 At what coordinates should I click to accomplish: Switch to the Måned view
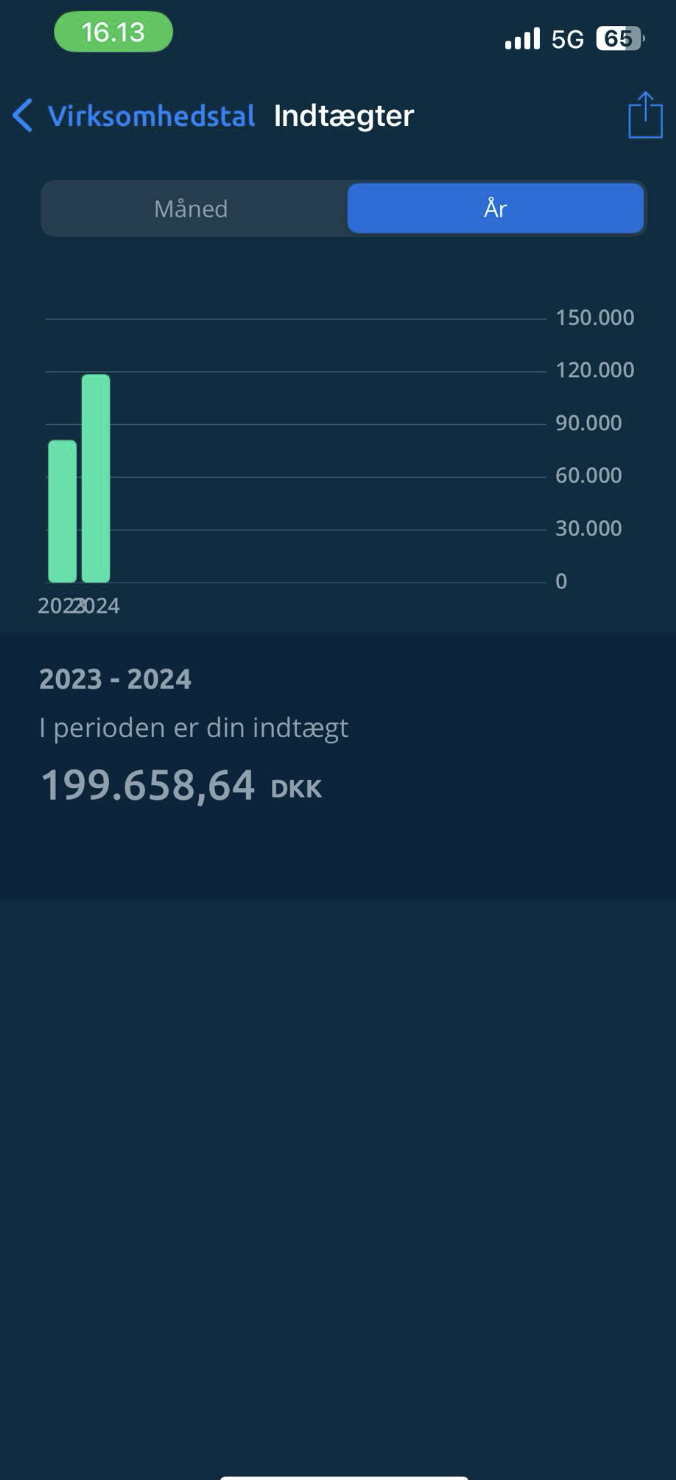[x=191, y=208]
